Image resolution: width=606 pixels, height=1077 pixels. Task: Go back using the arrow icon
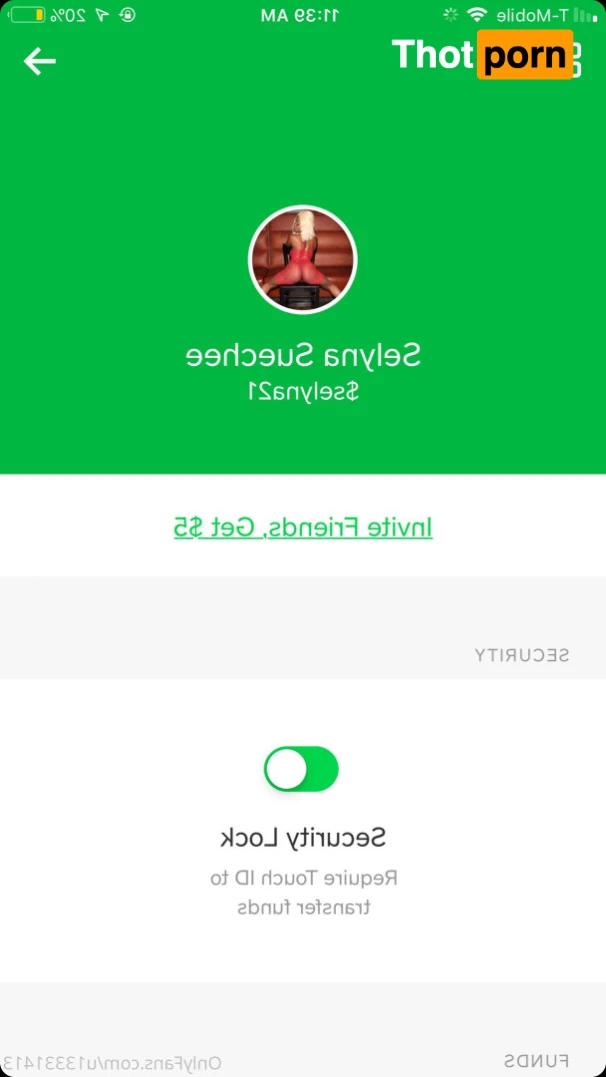(40, 62)
